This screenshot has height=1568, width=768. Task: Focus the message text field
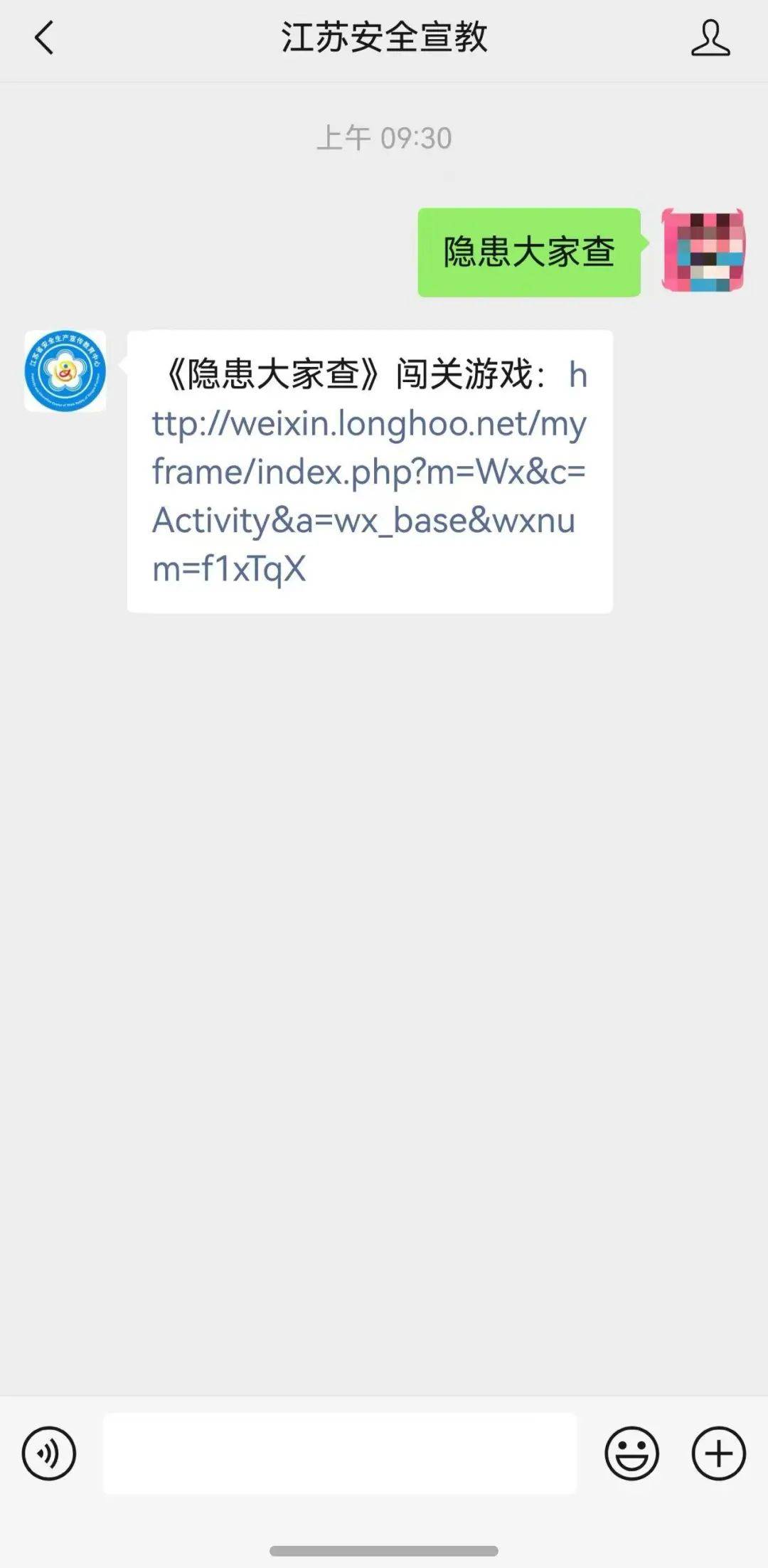(340, 1453)
